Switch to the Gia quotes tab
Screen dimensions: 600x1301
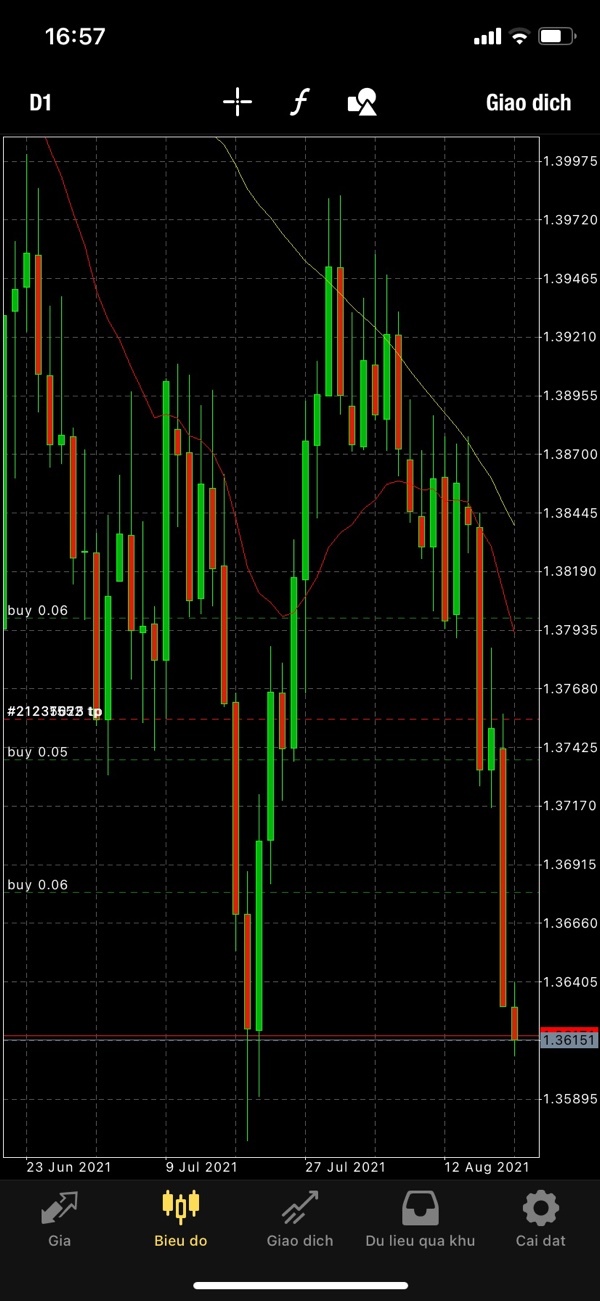point(60,1220)
